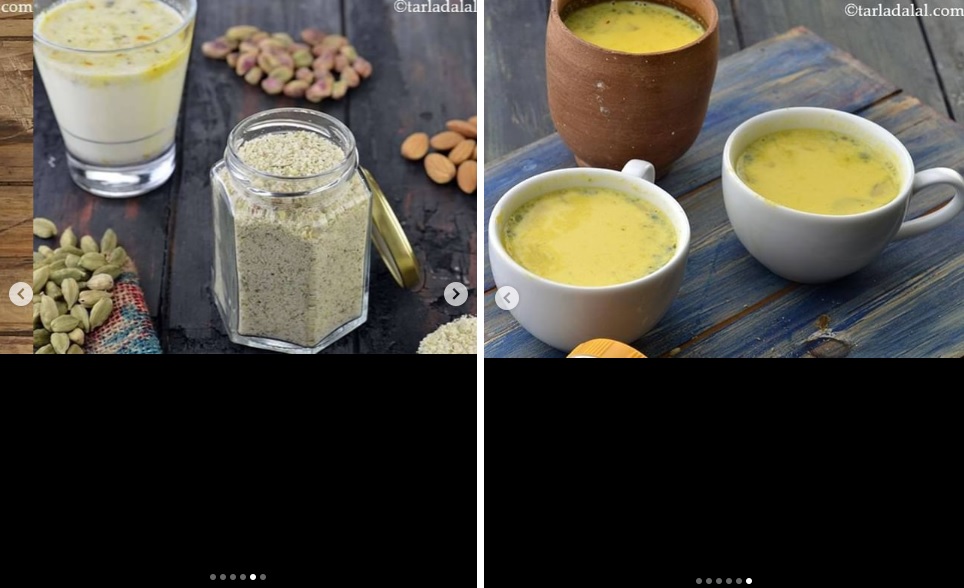The height and width of the screenshot is (588, 964).
Task: Go to next image from the masala jar photo
Action: (455, 294)
